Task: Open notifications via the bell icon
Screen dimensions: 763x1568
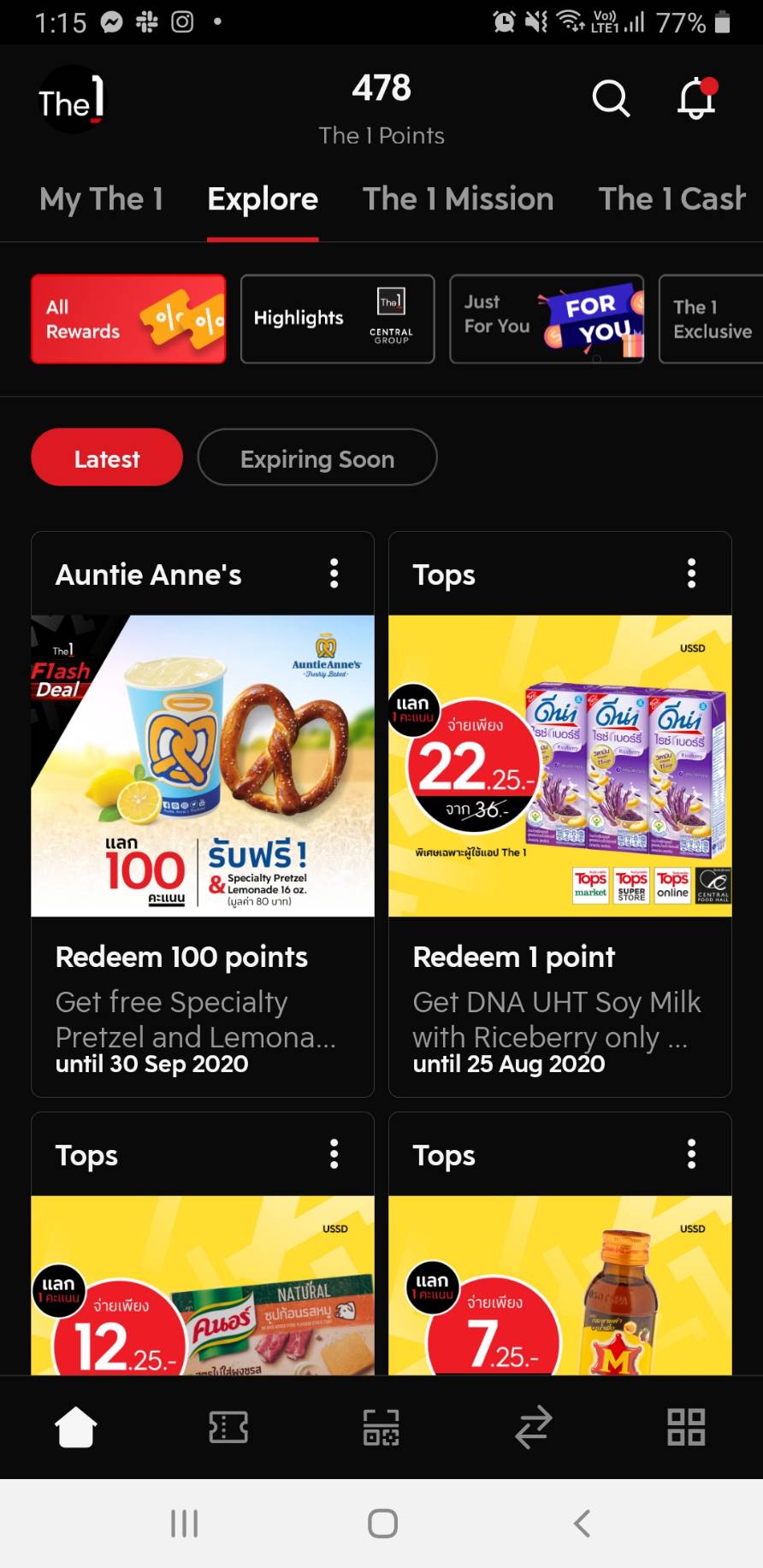Action: coord(695,98)
